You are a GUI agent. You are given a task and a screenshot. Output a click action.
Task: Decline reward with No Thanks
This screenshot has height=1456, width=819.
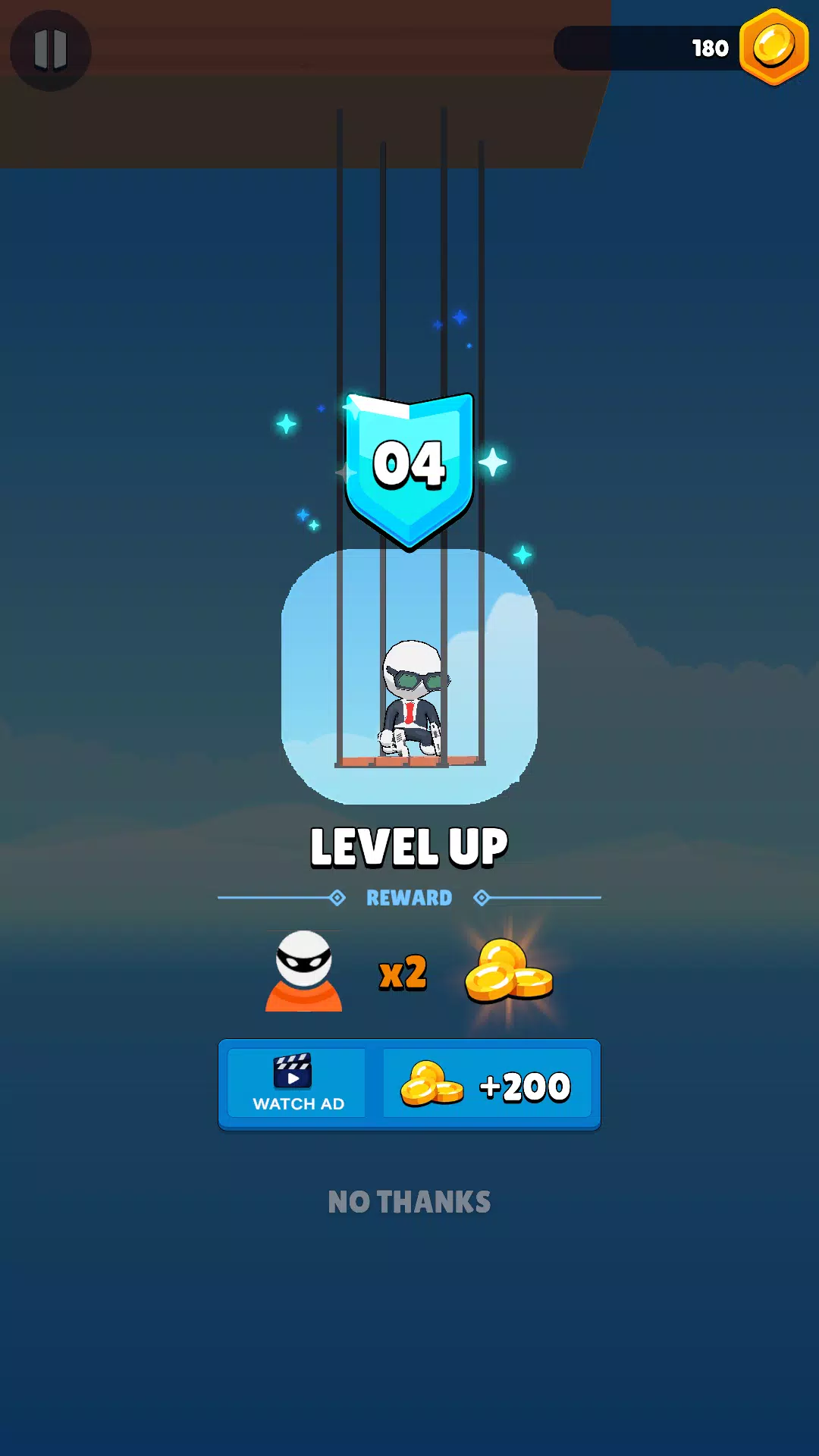pos(409,1202)
